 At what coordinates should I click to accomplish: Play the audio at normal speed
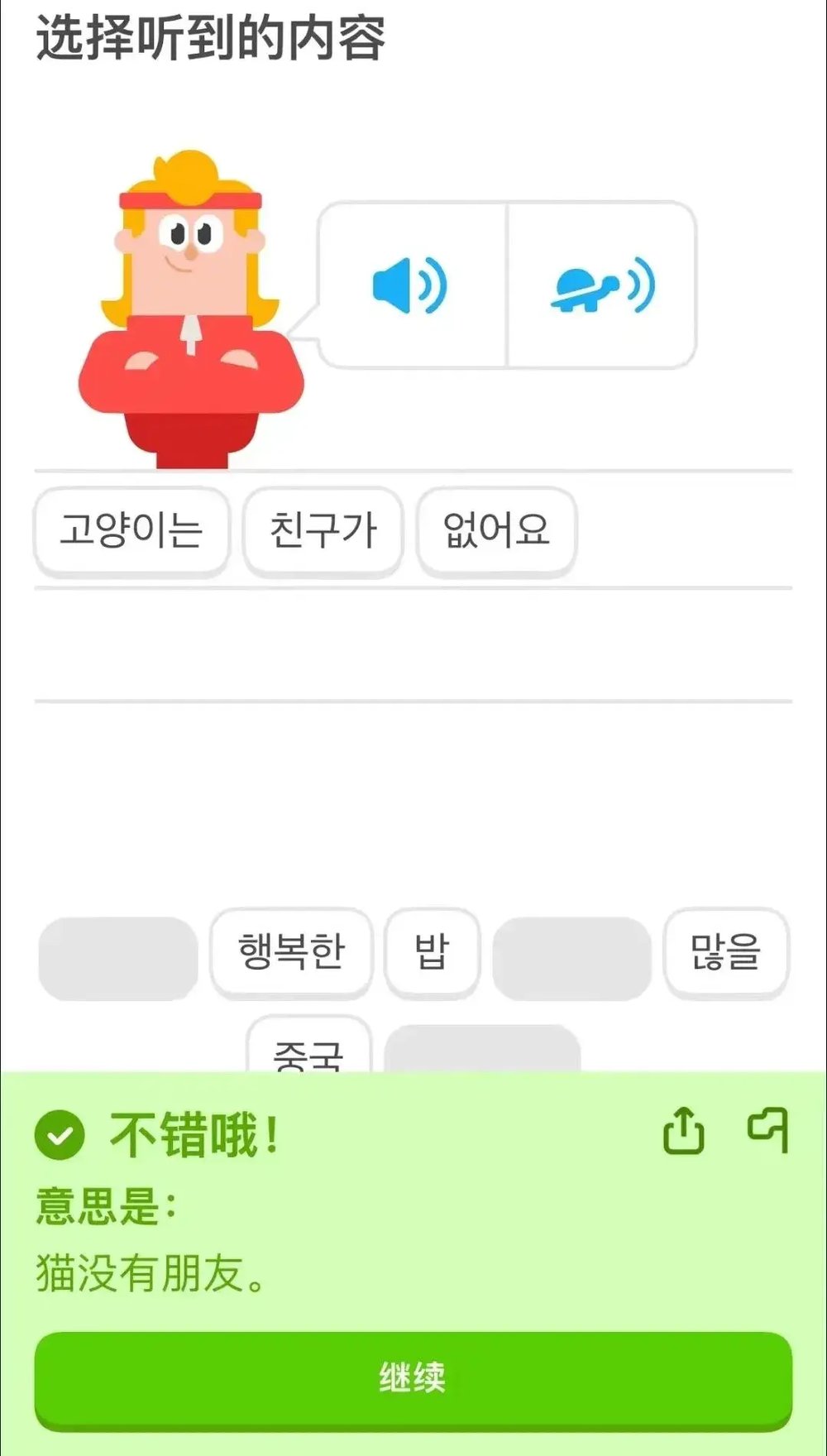[x=411, y=285]
